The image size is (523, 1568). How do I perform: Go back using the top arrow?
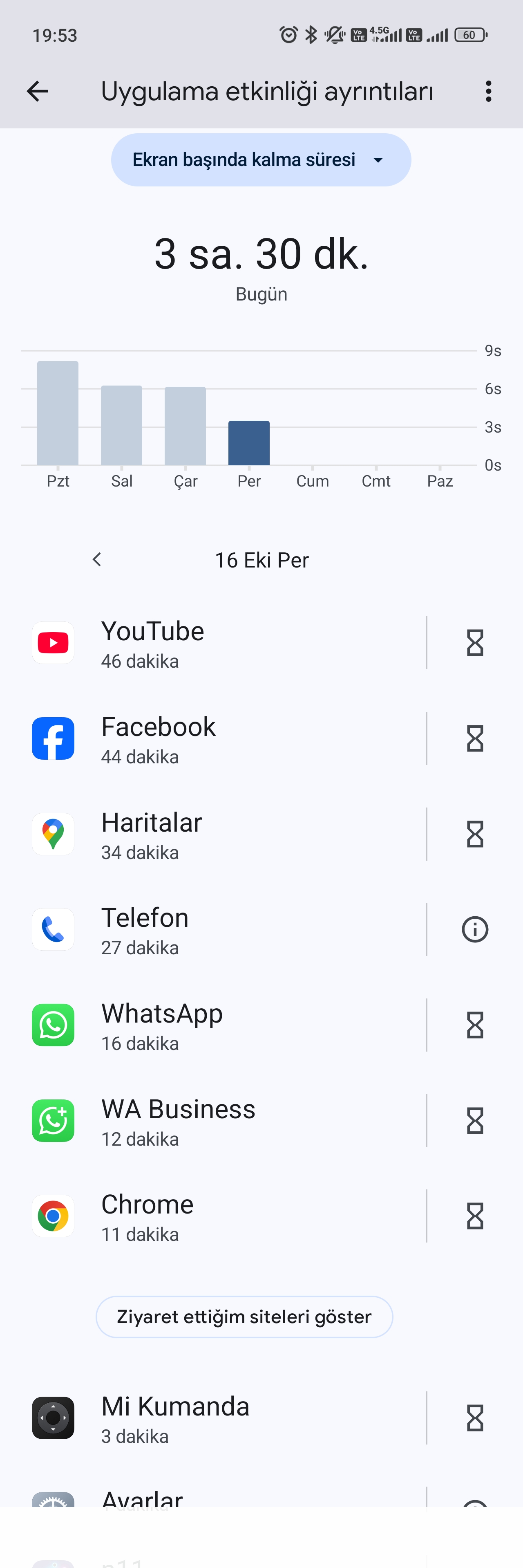tap(38, 91)
